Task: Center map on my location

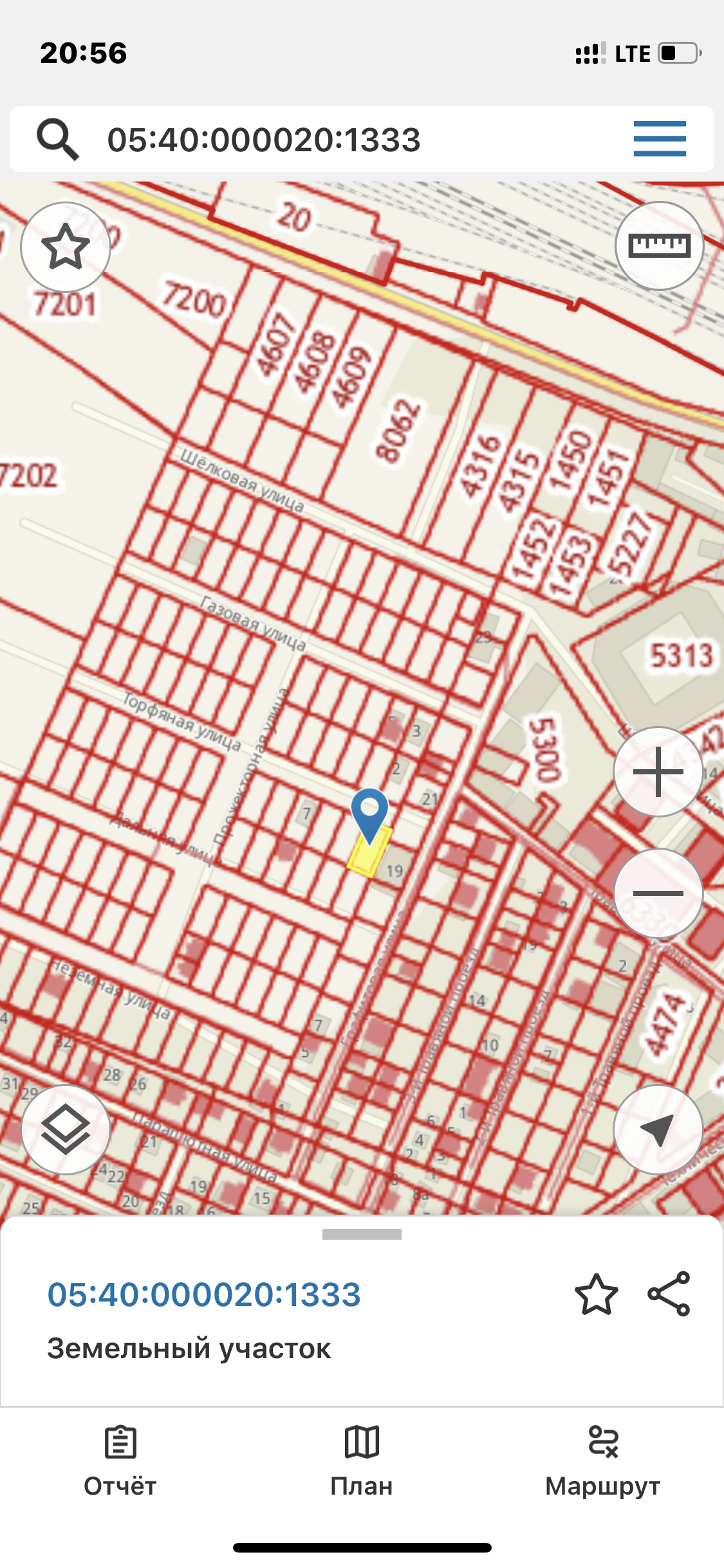Action: tap(658, 1130)
